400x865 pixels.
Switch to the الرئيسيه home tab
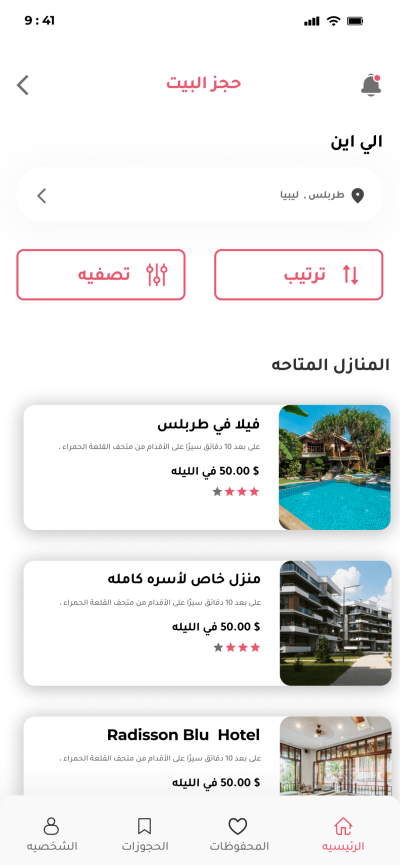(x=343, y=834)
